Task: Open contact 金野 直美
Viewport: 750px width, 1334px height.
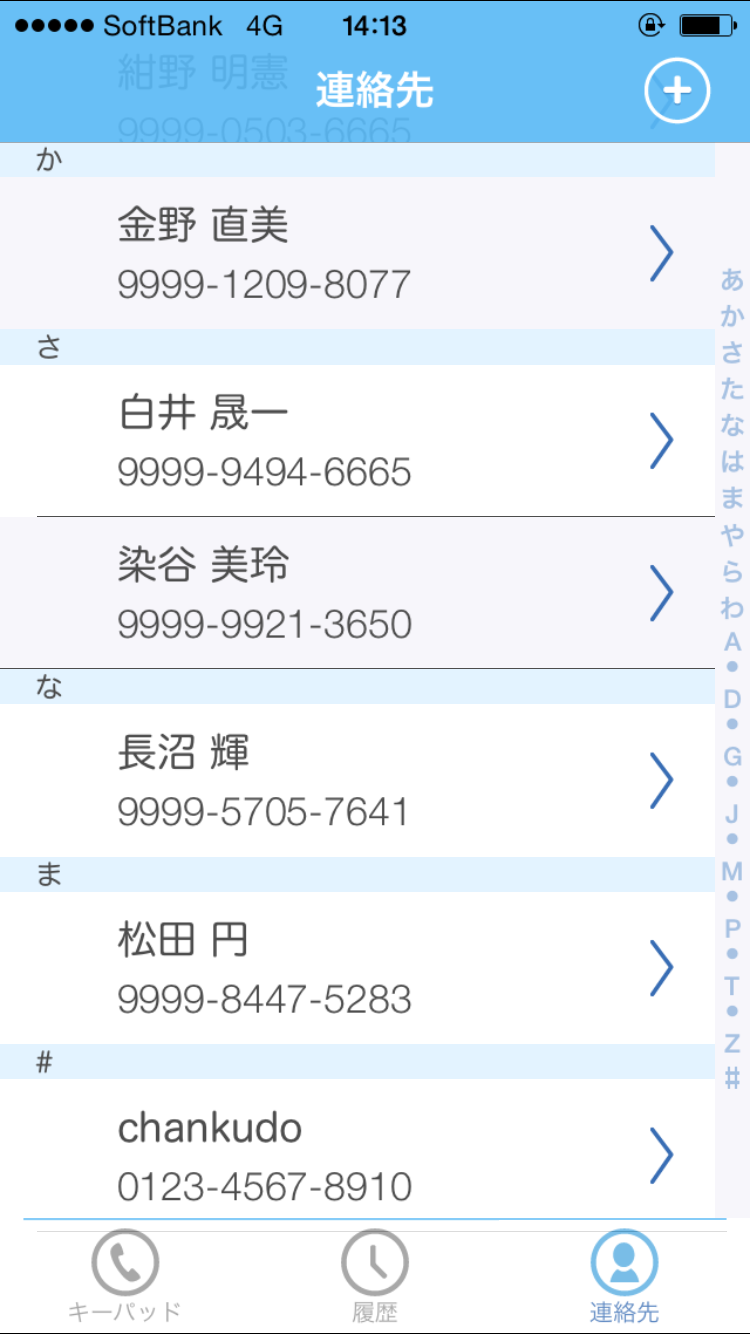Action: point(357,253)
